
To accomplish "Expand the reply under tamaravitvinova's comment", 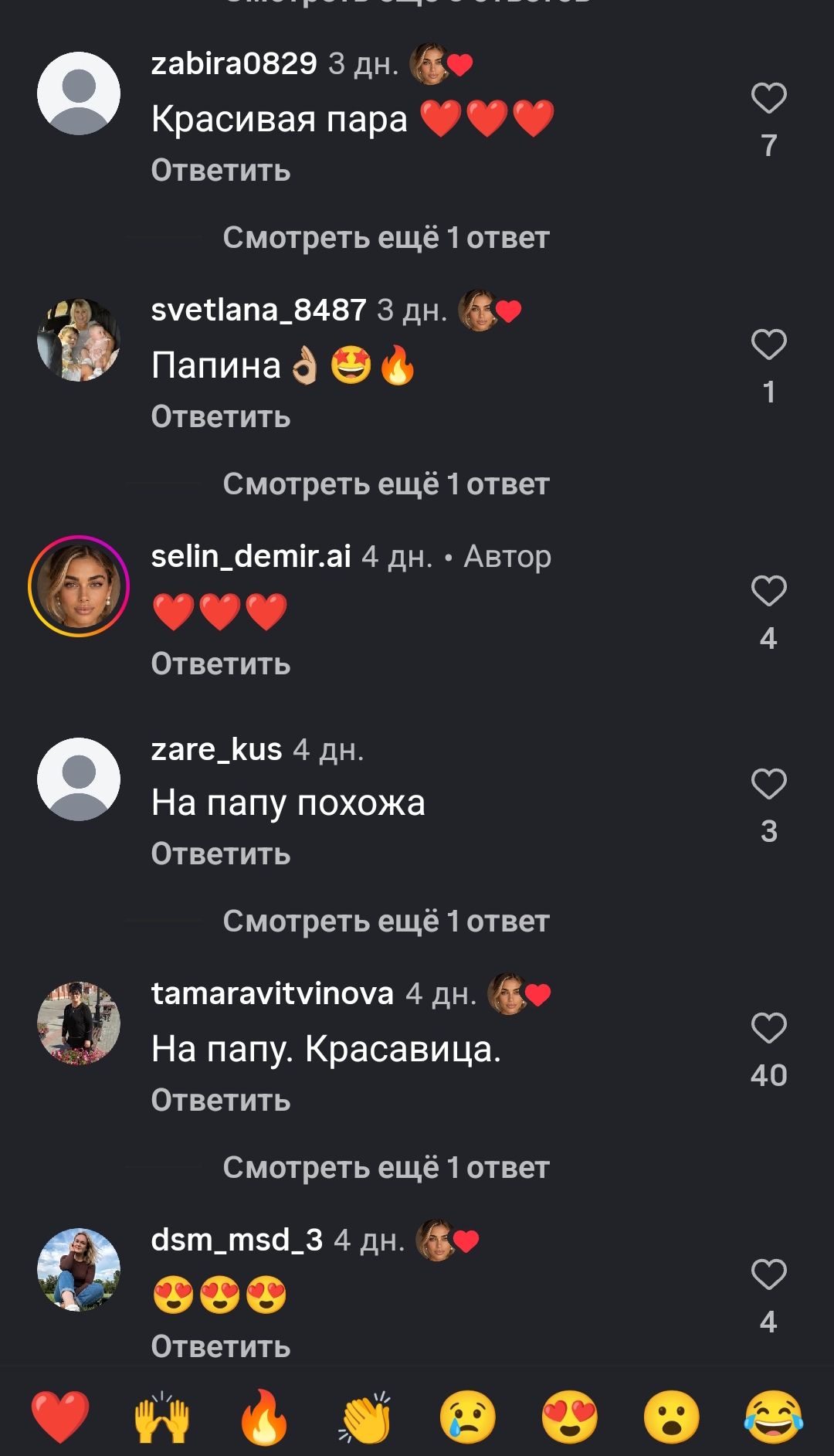I will (x=386, y=1168).
